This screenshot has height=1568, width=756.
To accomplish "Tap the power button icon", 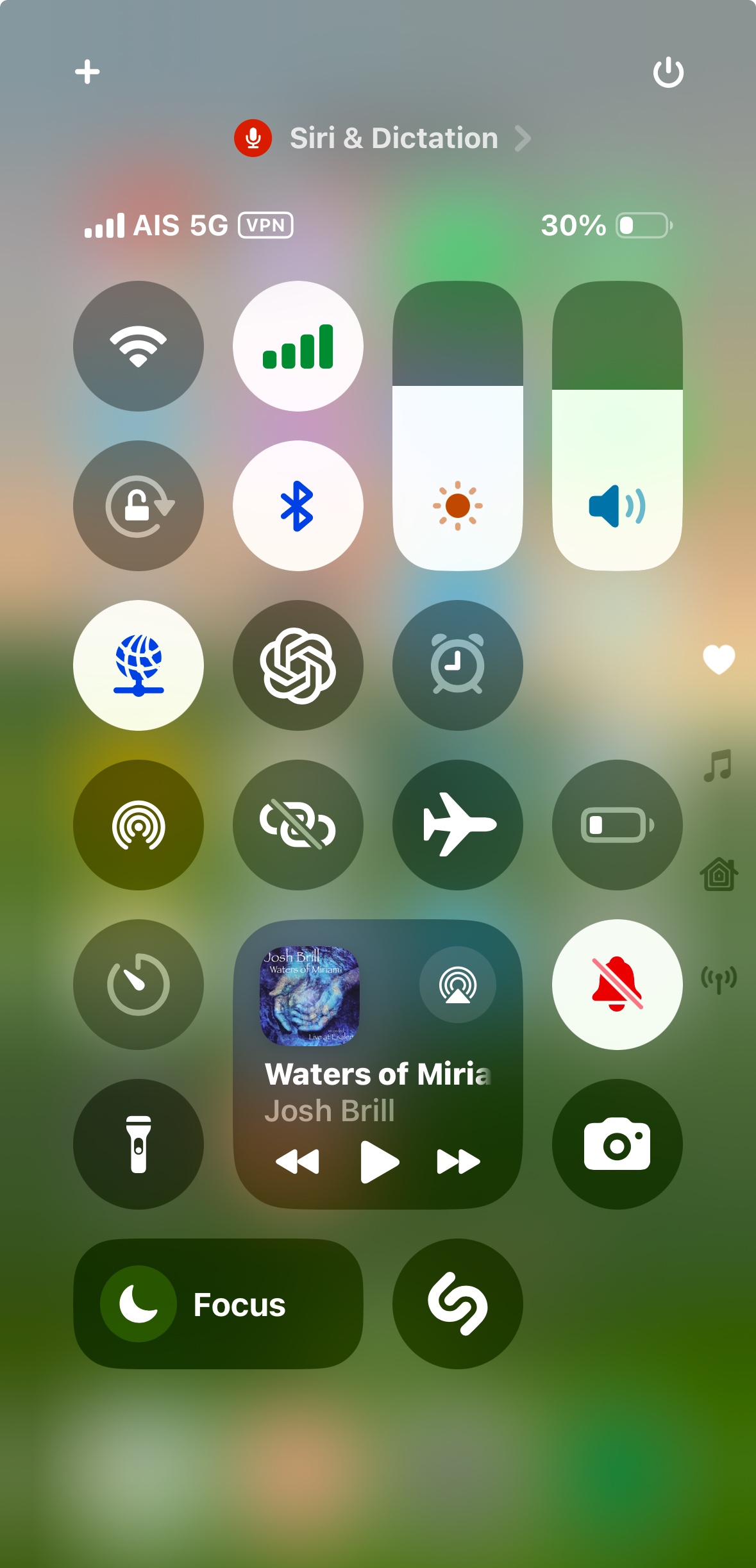I will (668, 72).
